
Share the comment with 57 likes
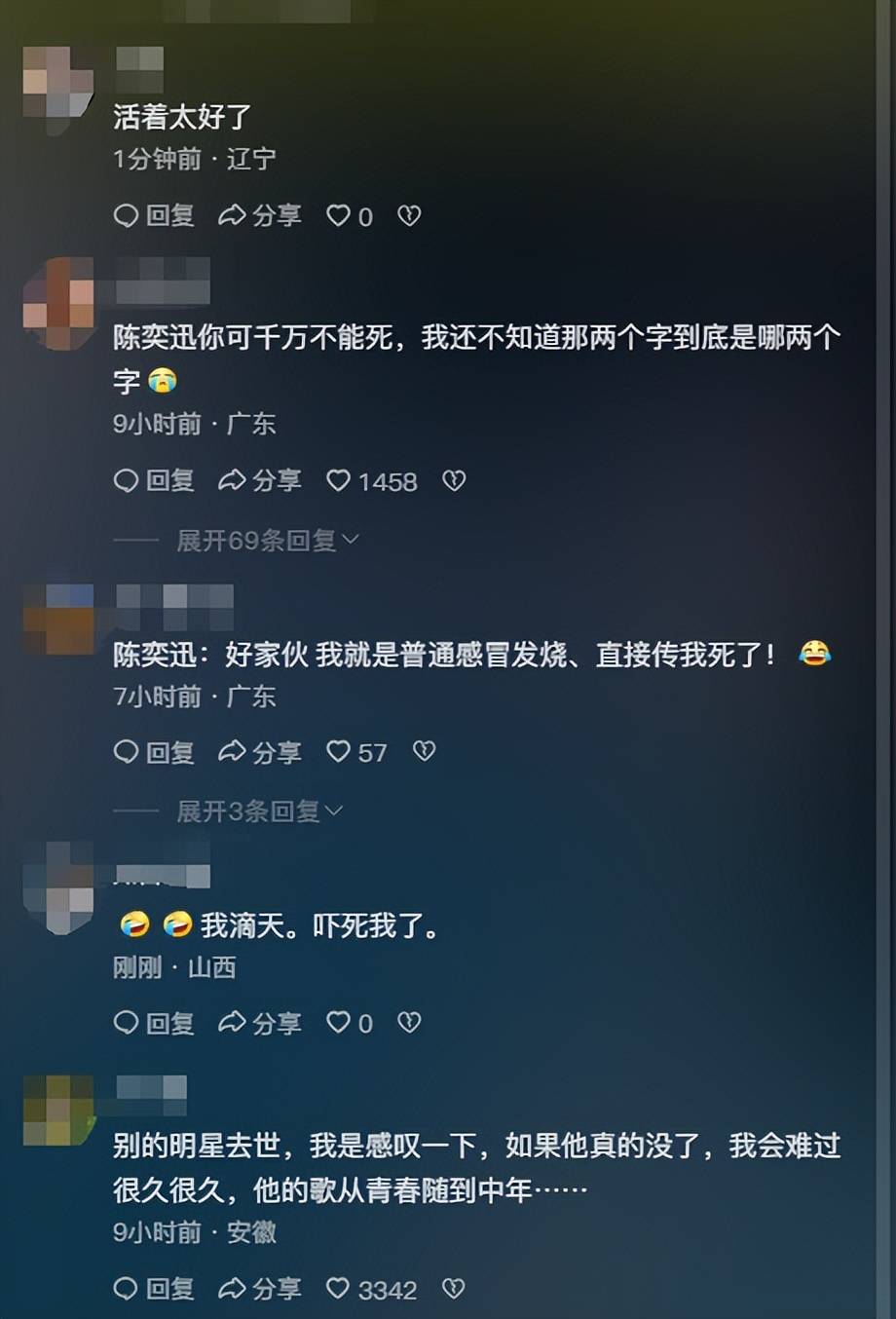(259, 751)
